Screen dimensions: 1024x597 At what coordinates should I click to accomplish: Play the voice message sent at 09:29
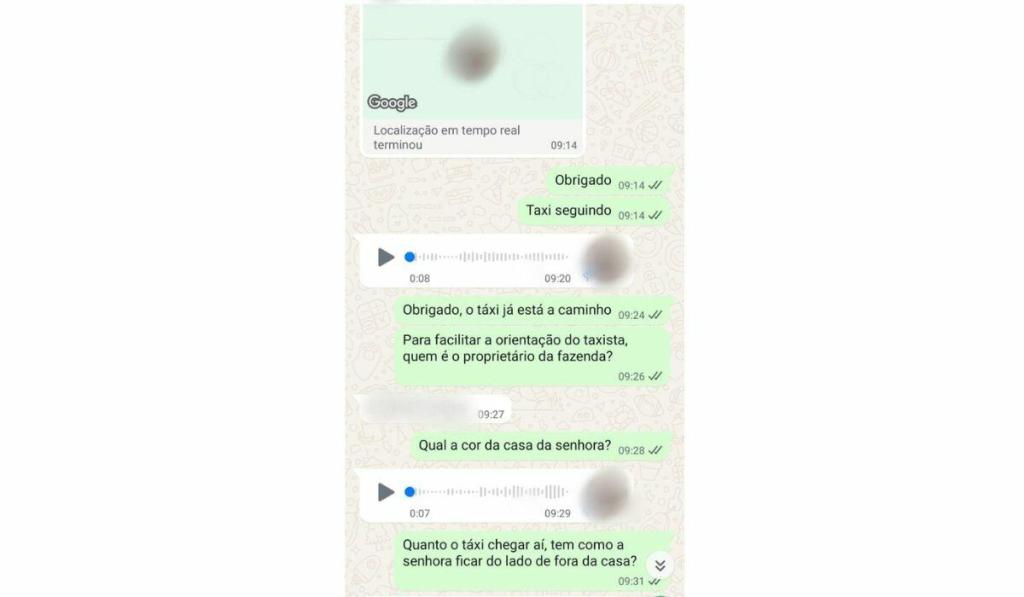[x=386, y=492]
